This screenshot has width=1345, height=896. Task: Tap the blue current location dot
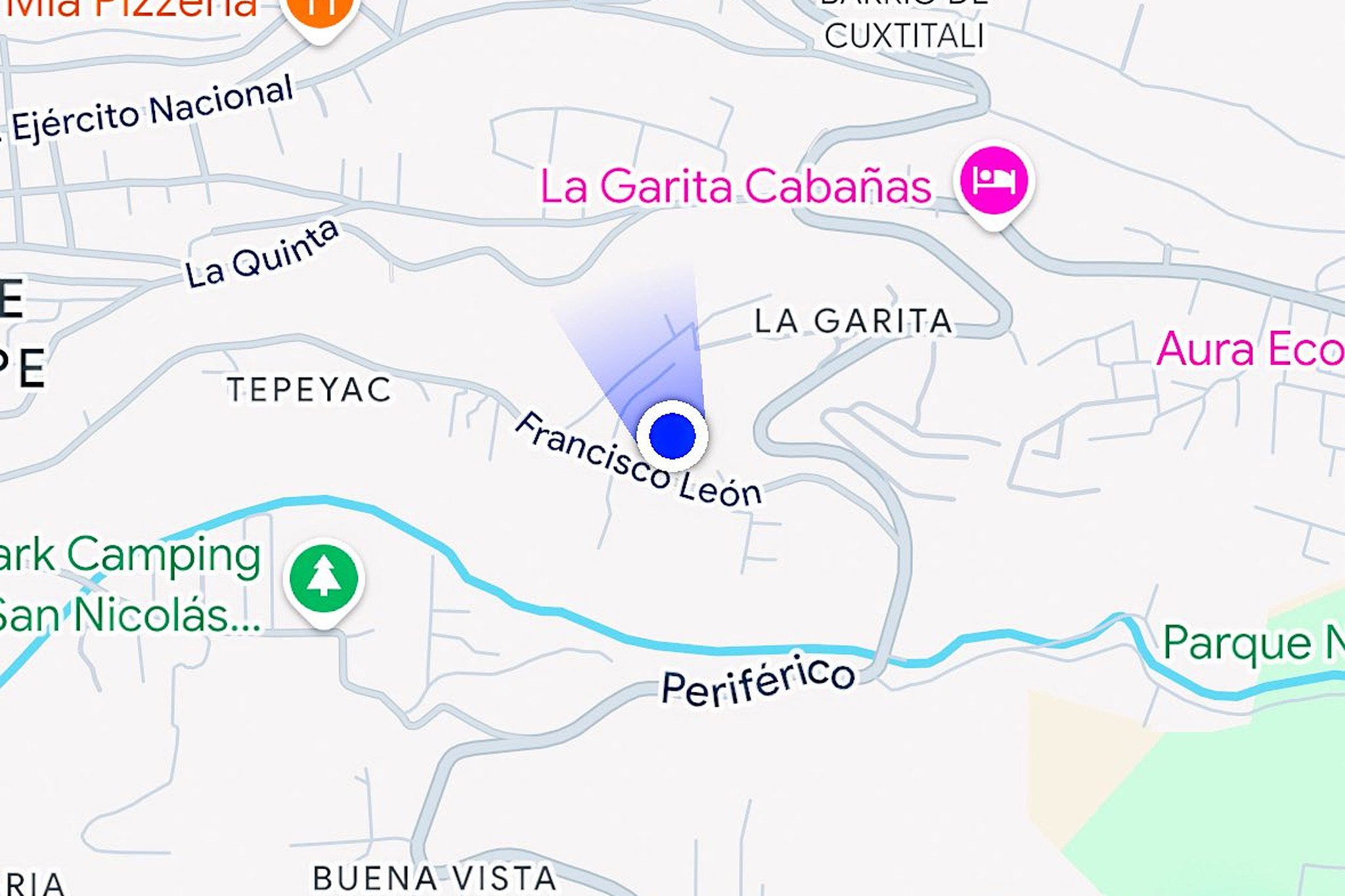click(672, 436)
